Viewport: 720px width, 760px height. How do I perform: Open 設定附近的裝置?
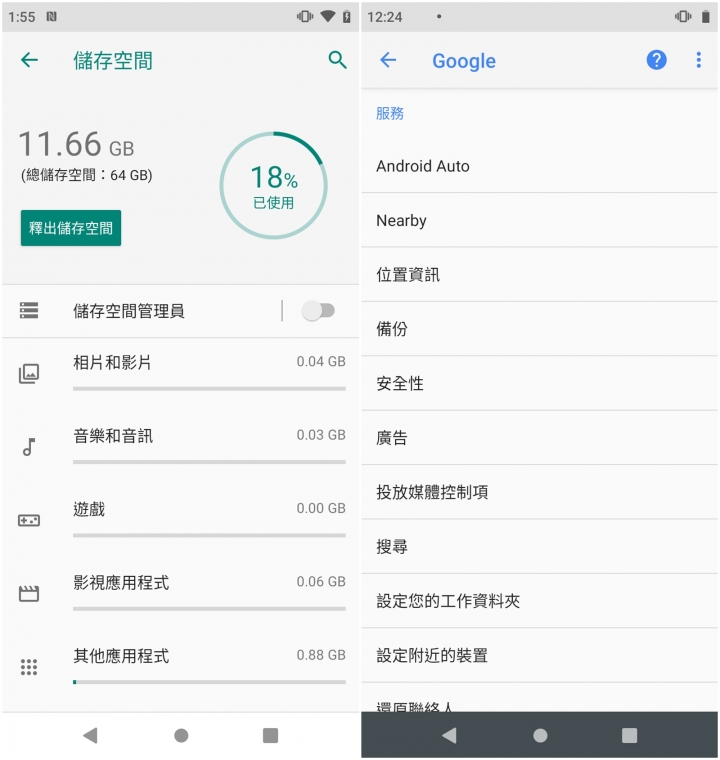tap(540, 655)
